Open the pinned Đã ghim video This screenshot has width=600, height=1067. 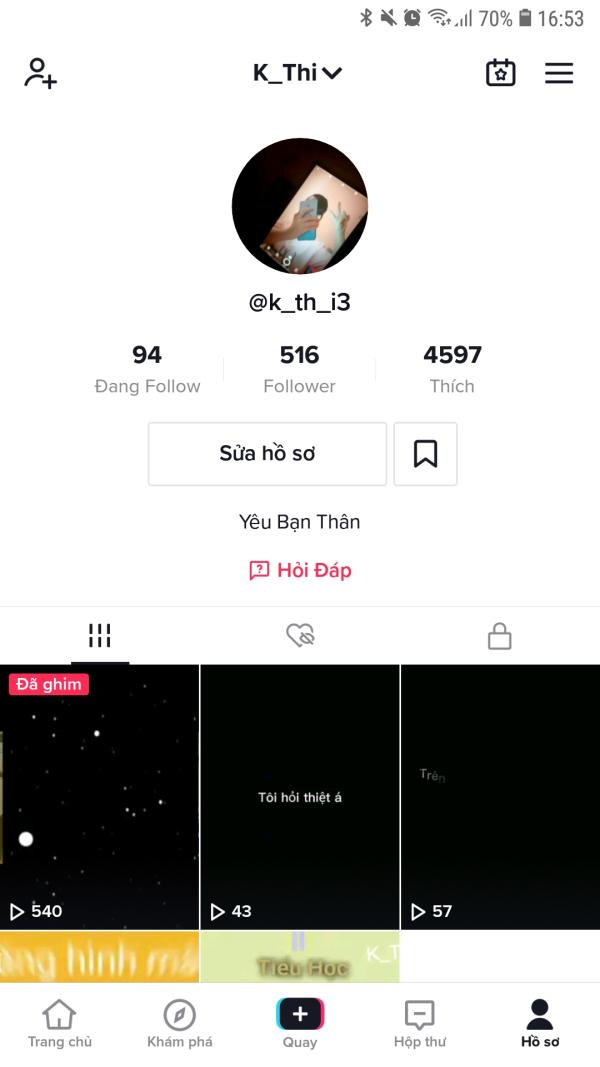(99, 797)
